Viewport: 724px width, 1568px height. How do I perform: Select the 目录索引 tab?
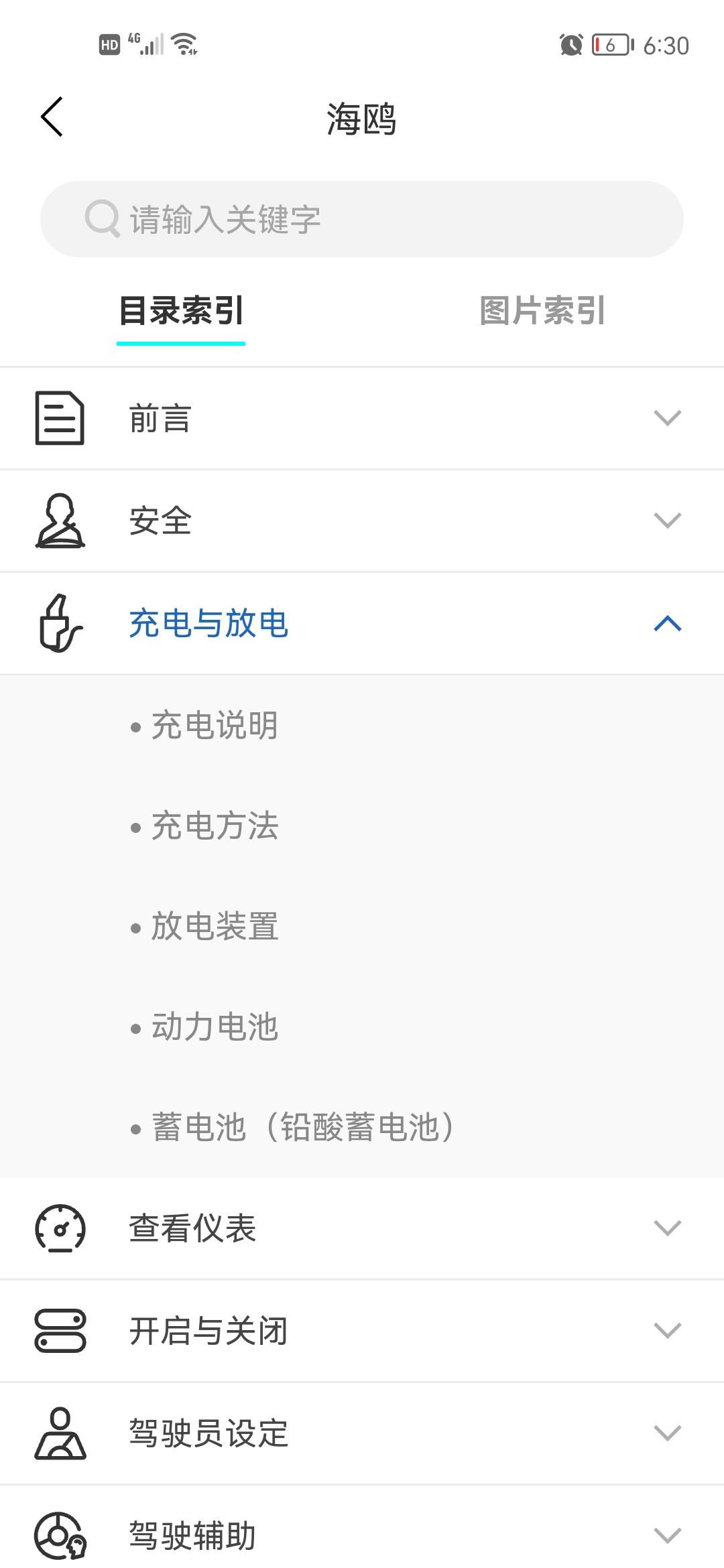tap(181, 311)
